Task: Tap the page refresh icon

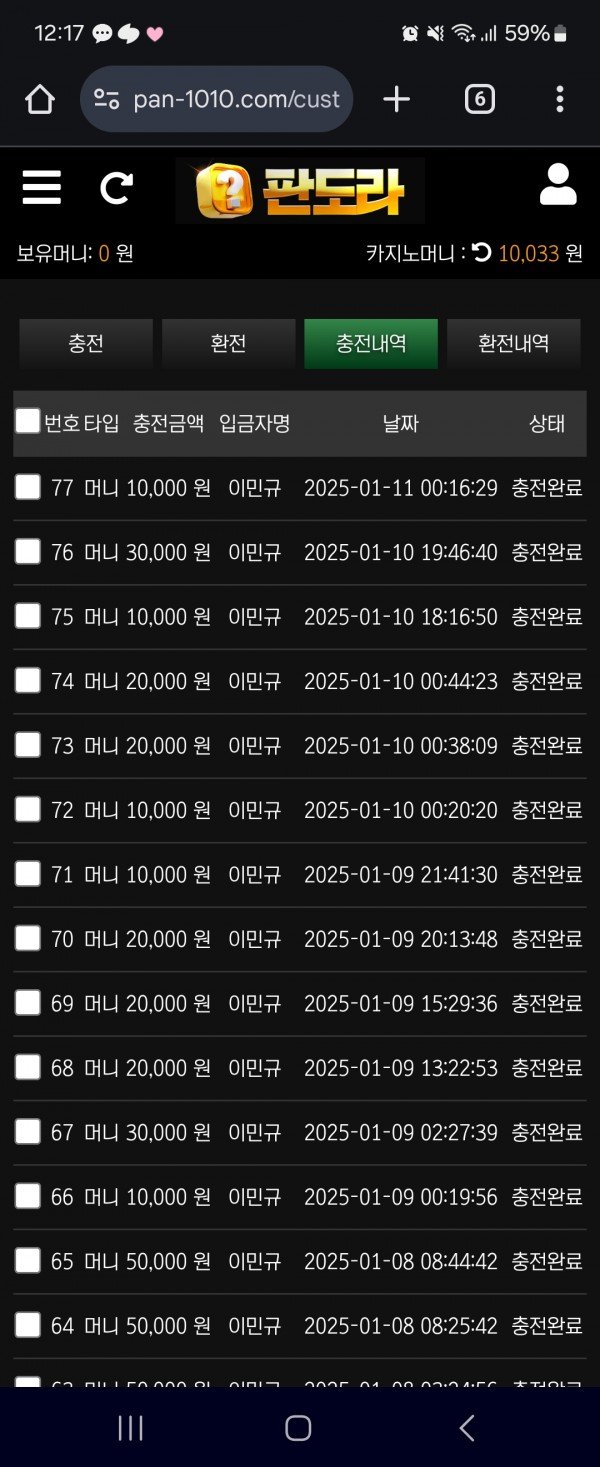Action: [116, 187]
